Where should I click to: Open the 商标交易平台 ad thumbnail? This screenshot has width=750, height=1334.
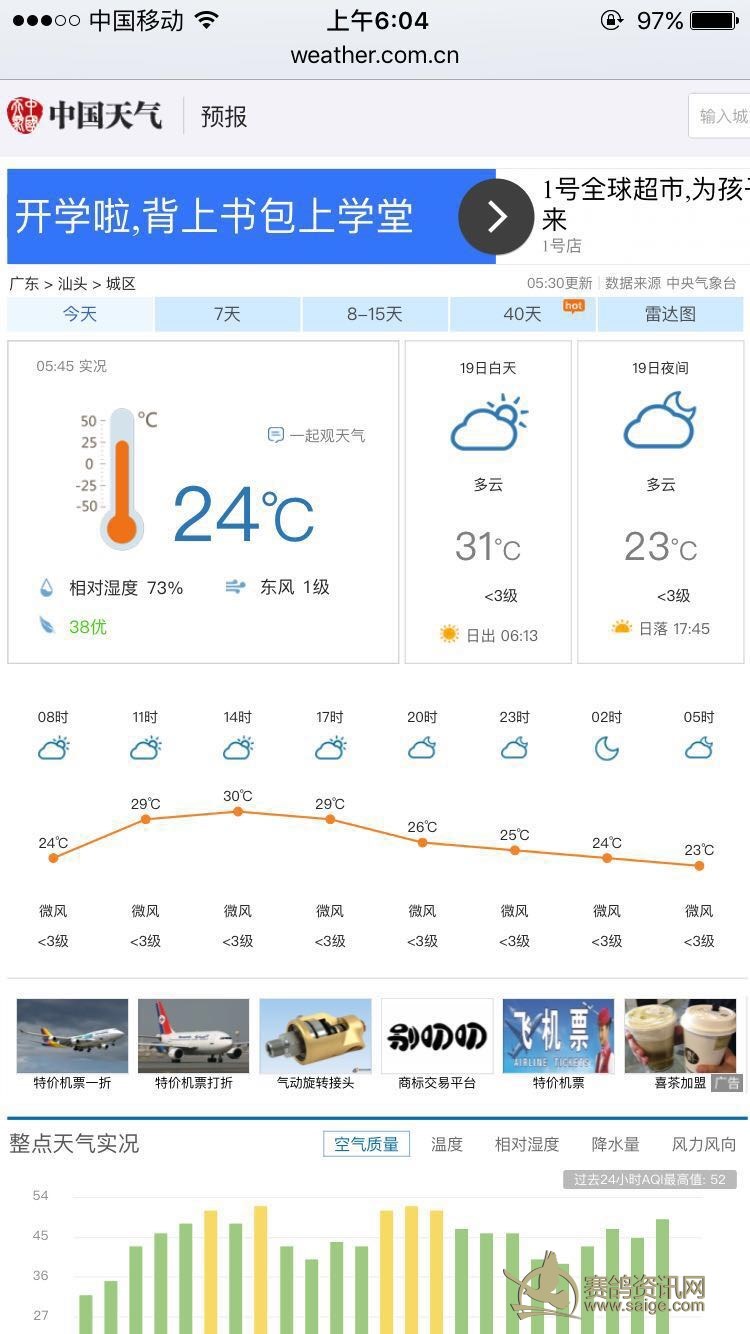click(437, 1037)
